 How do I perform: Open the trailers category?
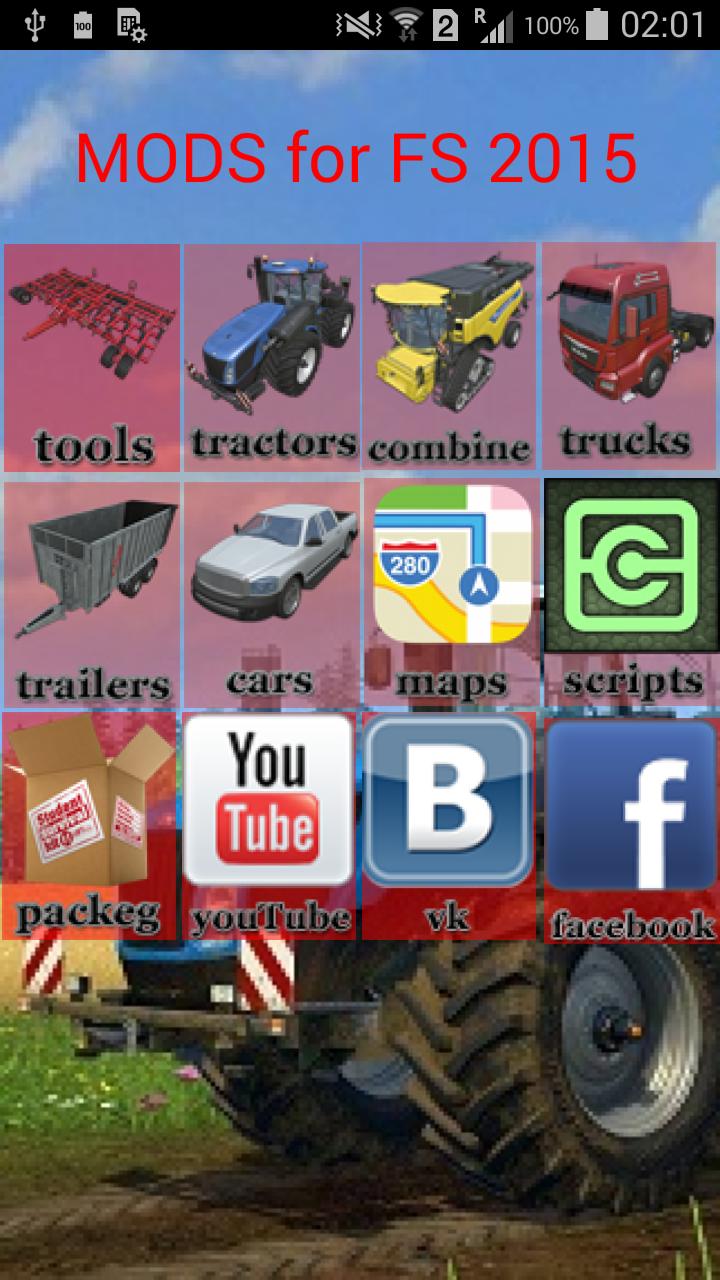pyautogui.click(x=92, y=595)
